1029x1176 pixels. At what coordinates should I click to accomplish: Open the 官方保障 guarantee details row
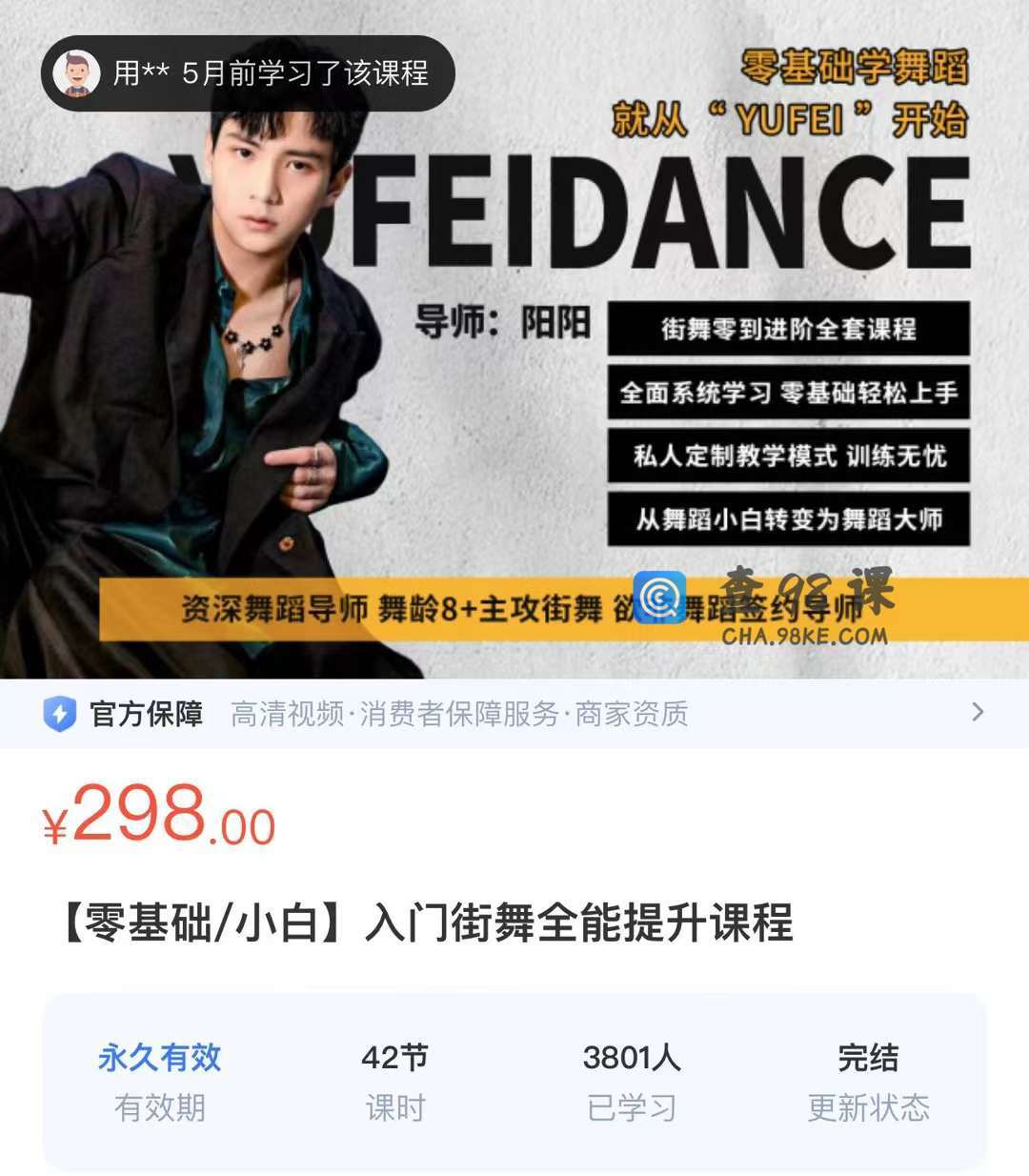tap(514, 713)
